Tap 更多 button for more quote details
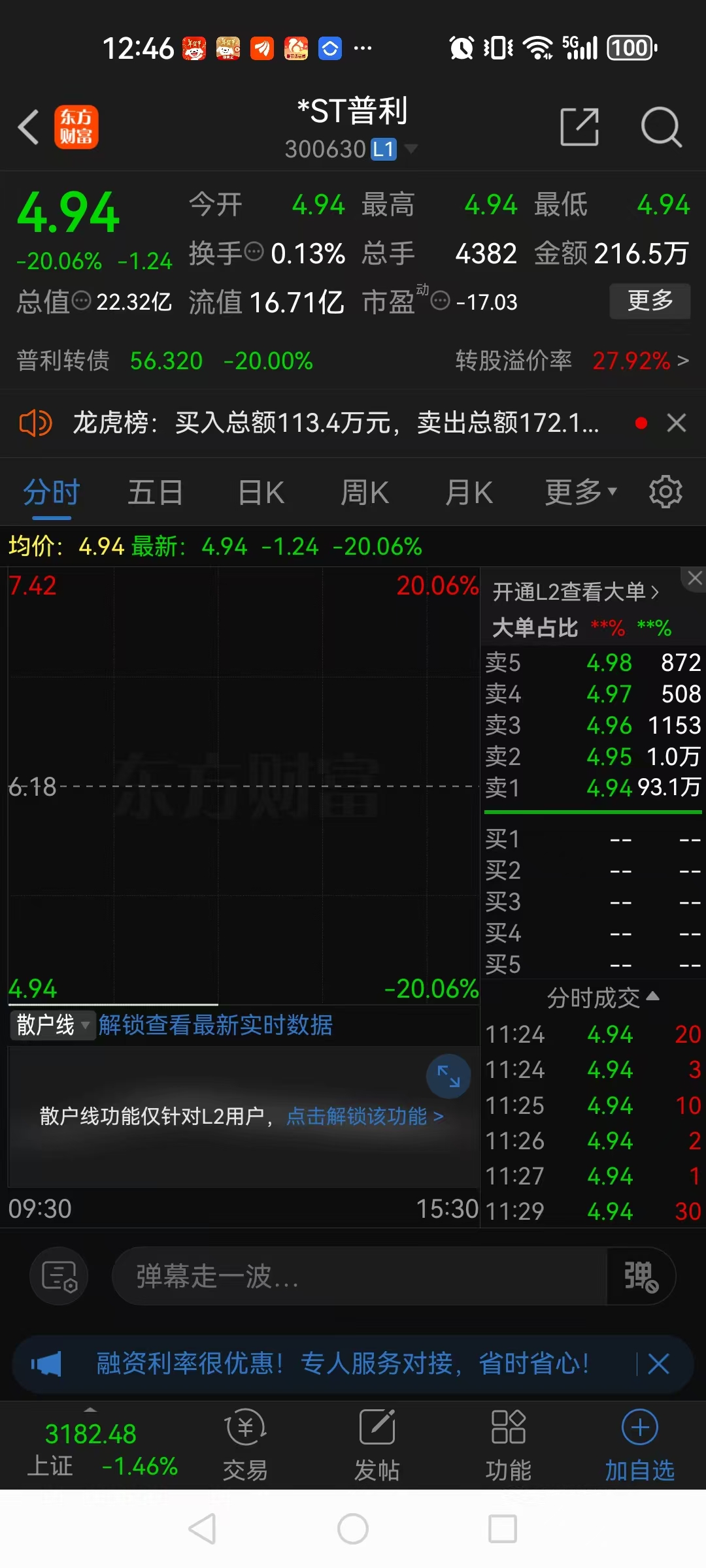Viewport: 706px width, 1568px height. coord(650,301)
